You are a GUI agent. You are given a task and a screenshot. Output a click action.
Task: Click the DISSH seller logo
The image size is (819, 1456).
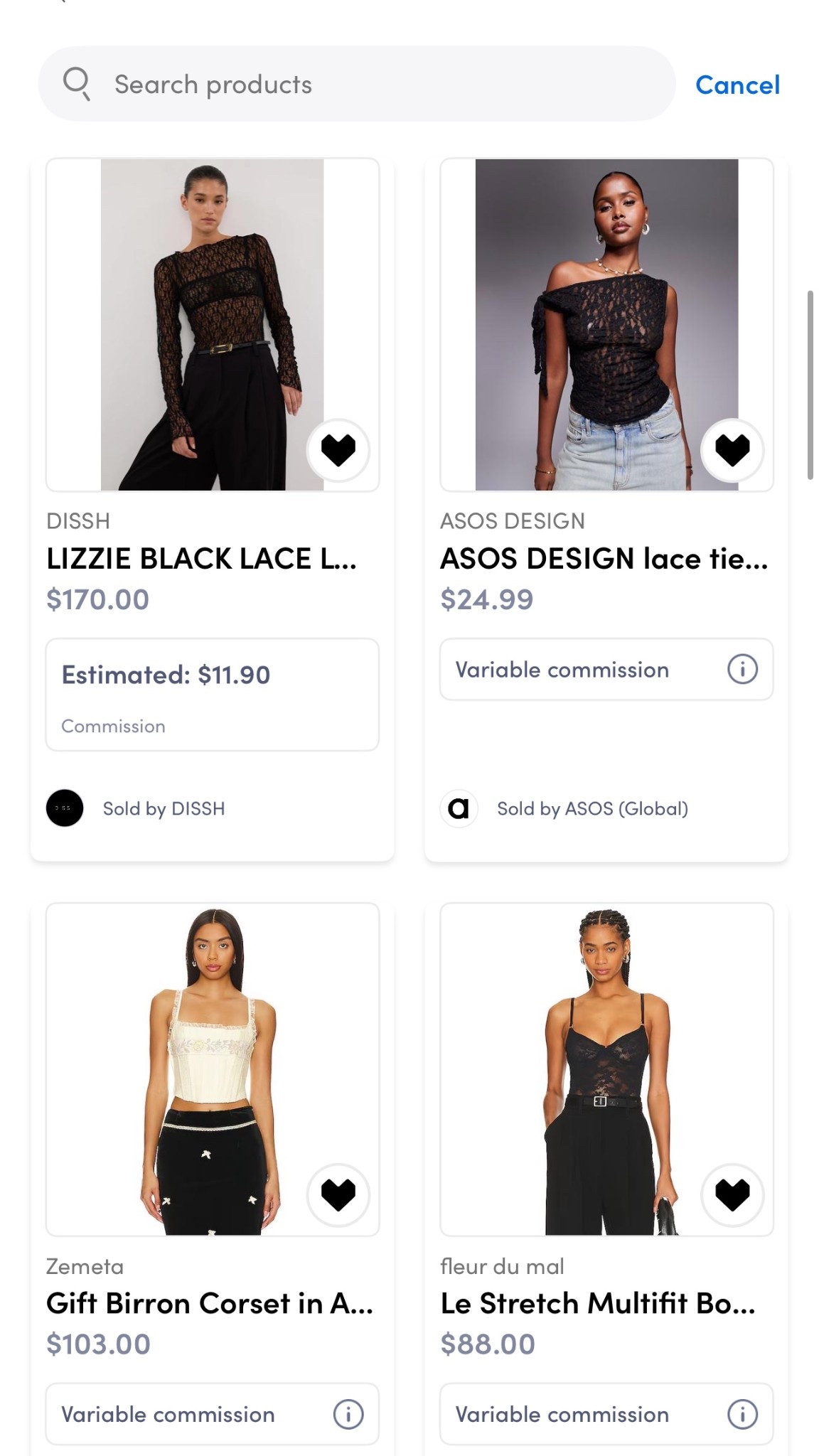coord(64,808)
